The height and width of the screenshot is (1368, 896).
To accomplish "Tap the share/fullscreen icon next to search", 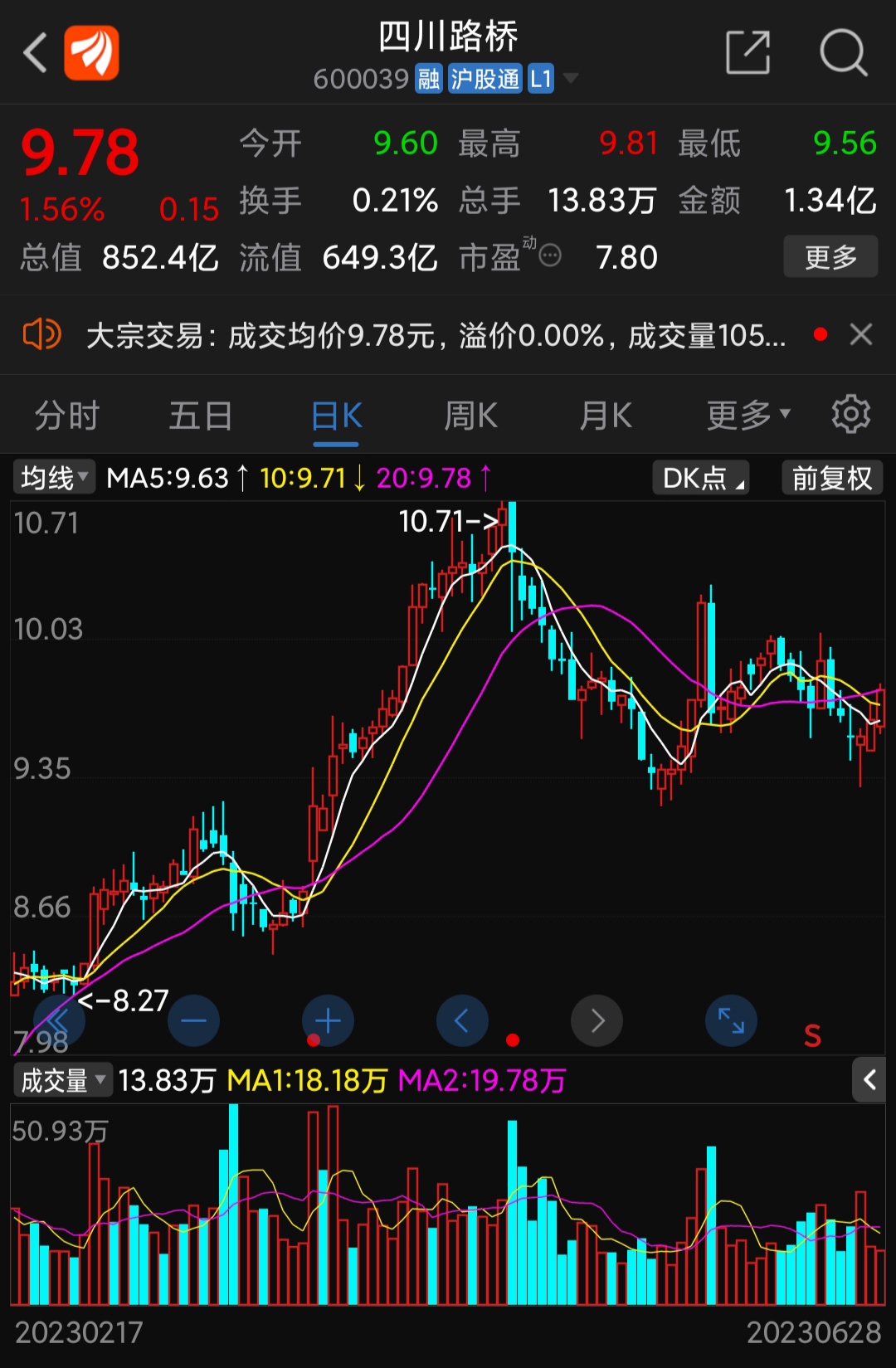I will tap(747, 52).
